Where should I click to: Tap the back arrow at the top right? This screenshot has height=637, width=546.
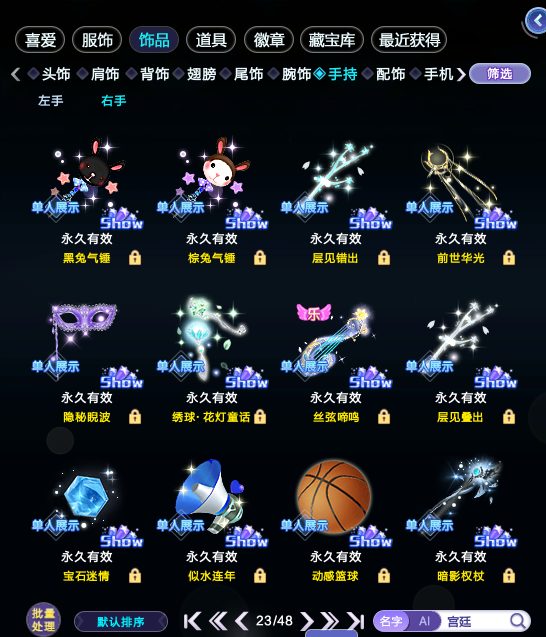537,21
